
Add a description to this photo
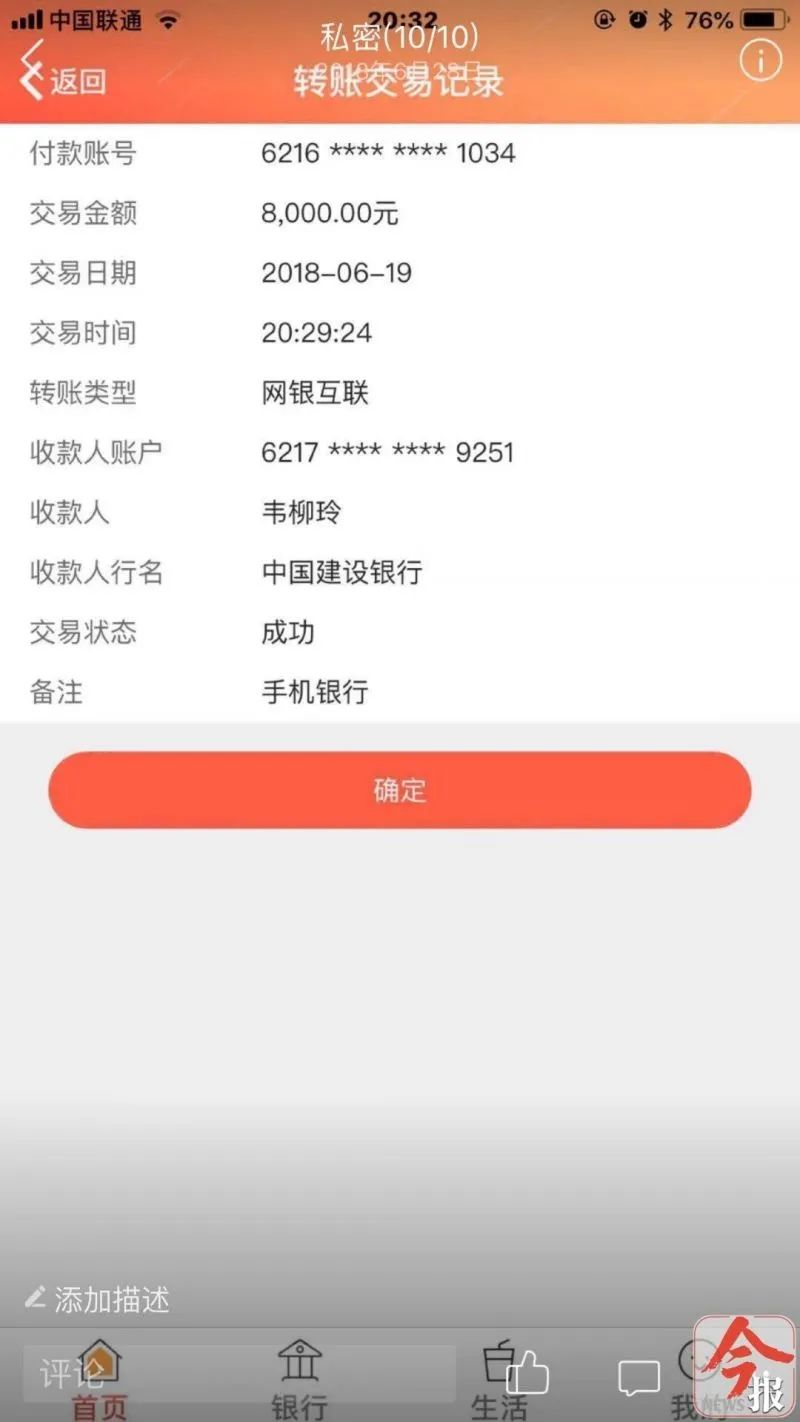tap(98, 1299)
